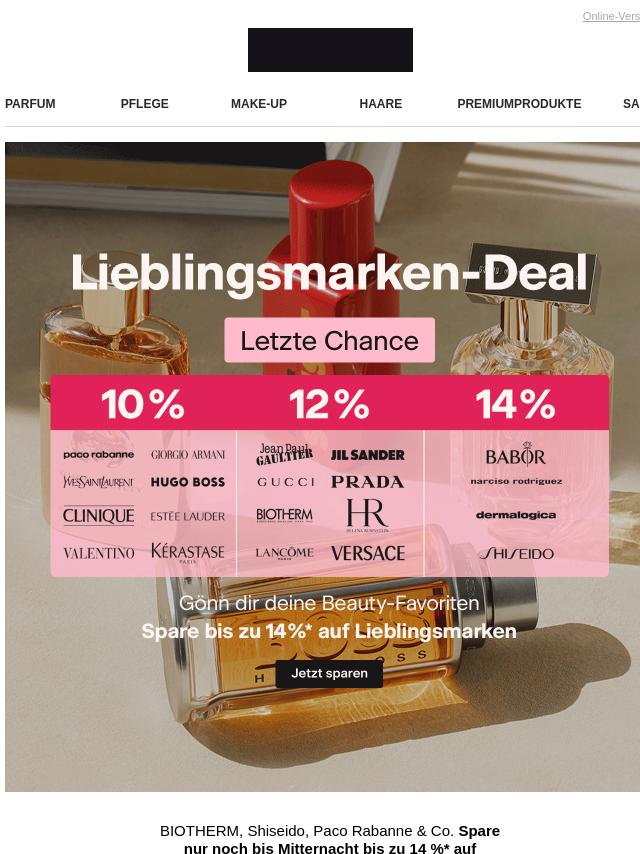Open the HAARE category
The width and height of the screenshot is (640, 854).
[380, 104]
